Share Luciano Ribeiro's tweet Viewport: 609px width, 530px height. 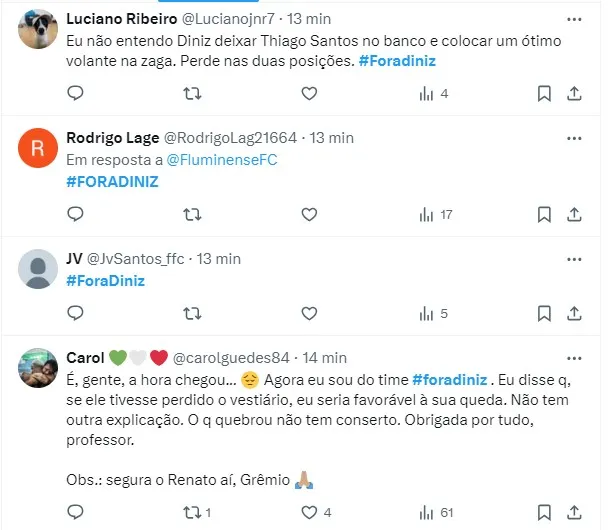tap(574, 93)
